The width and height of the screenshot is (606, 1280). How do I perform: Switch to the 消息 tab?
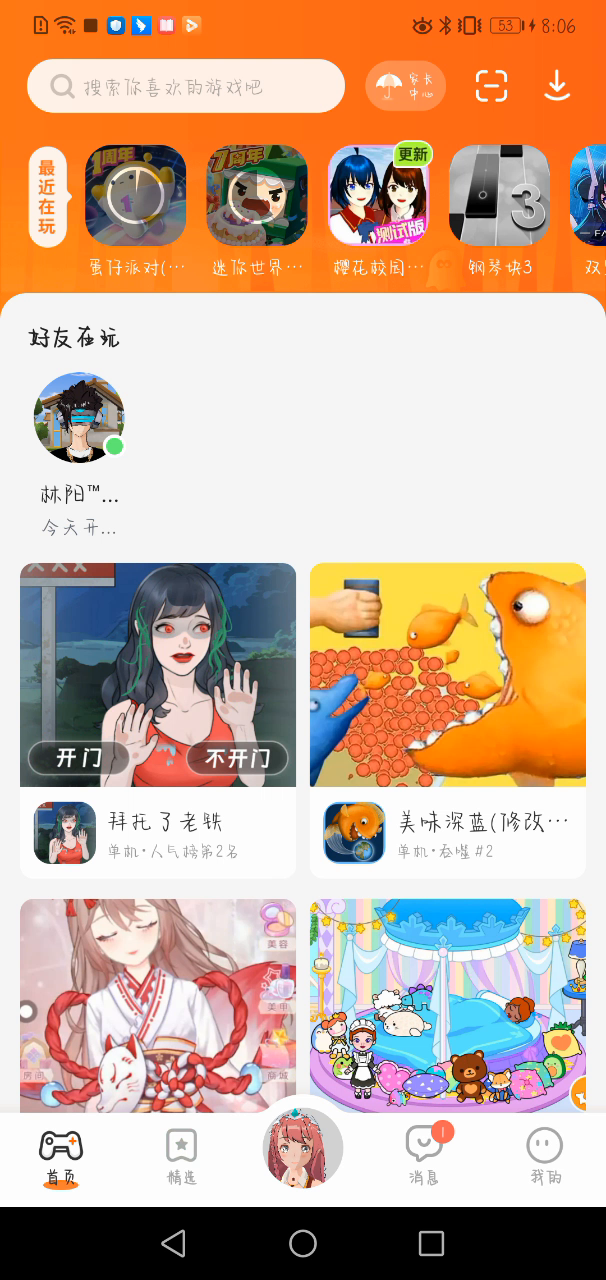point(424,1156)
